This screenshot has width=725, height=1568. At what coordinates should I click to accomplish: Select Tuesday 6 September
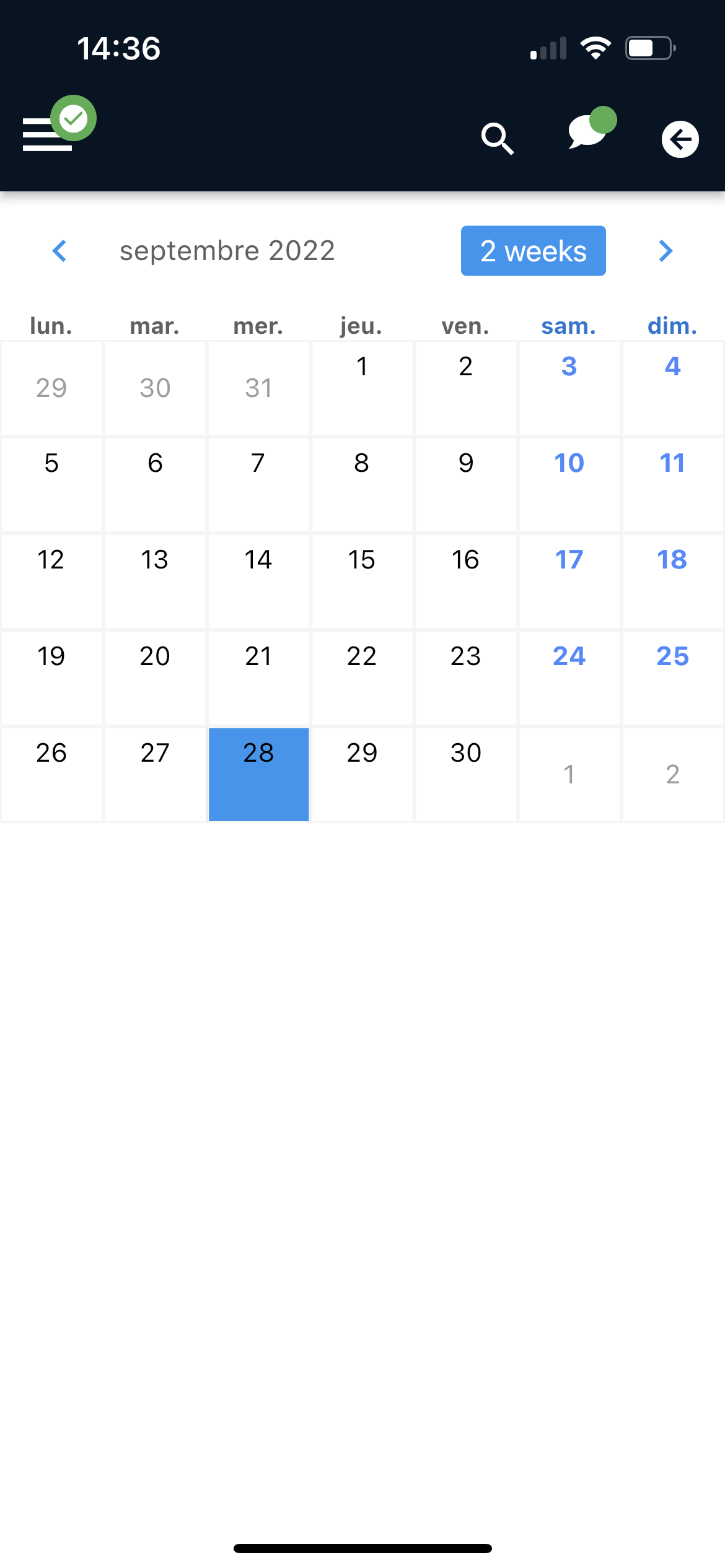click(x=155, y=484)
